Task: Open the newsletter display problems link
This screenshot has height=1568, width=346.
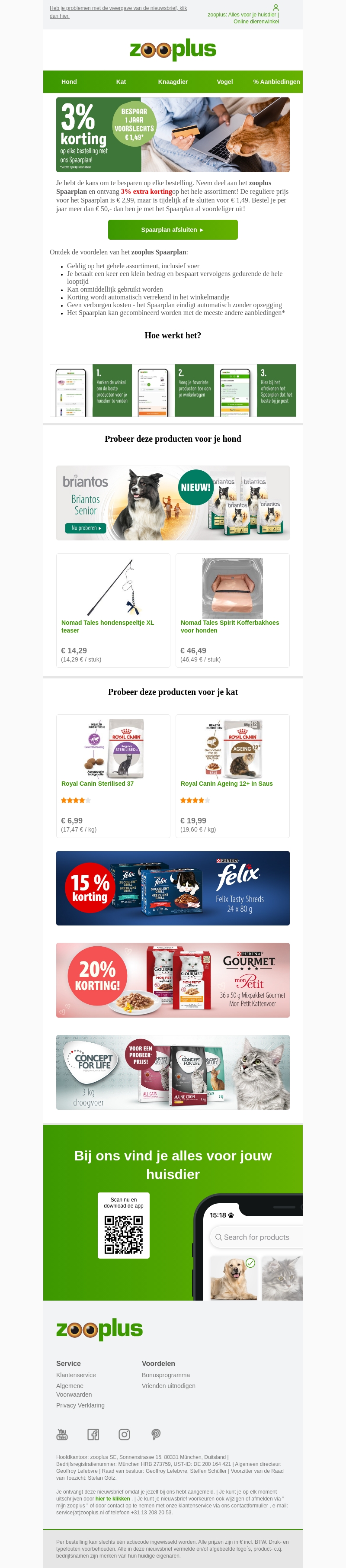Action: (118, 12)
